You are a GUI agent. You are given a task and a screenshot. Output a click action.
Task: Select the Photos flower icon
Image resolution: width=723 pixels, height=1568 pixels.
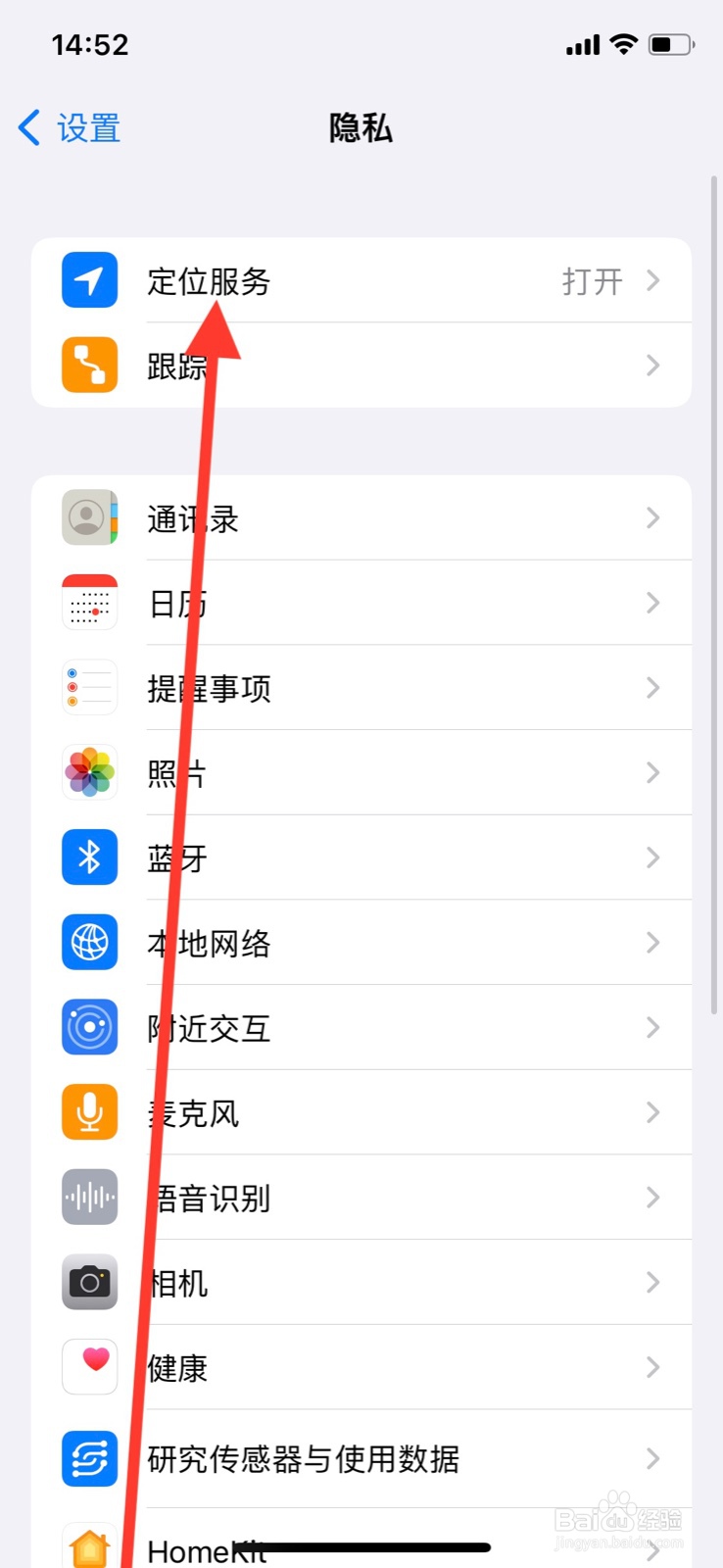pyautogui.click(x=89, y=772)
